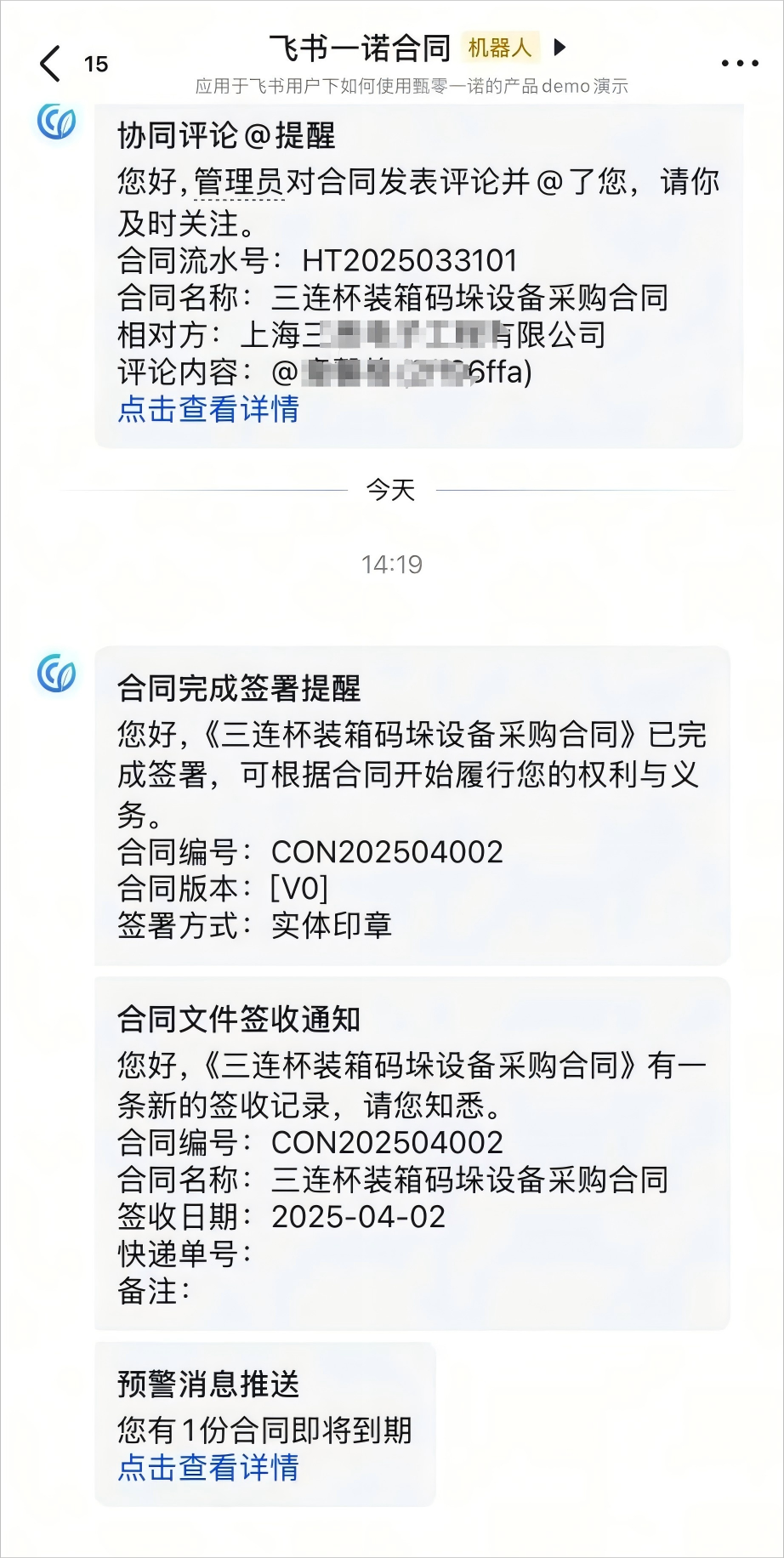Image resolution: width=784 pixels, height=1558 pixels.
Task: Tap the underlined 管理员 mention
Action: [x=239, y=182]
